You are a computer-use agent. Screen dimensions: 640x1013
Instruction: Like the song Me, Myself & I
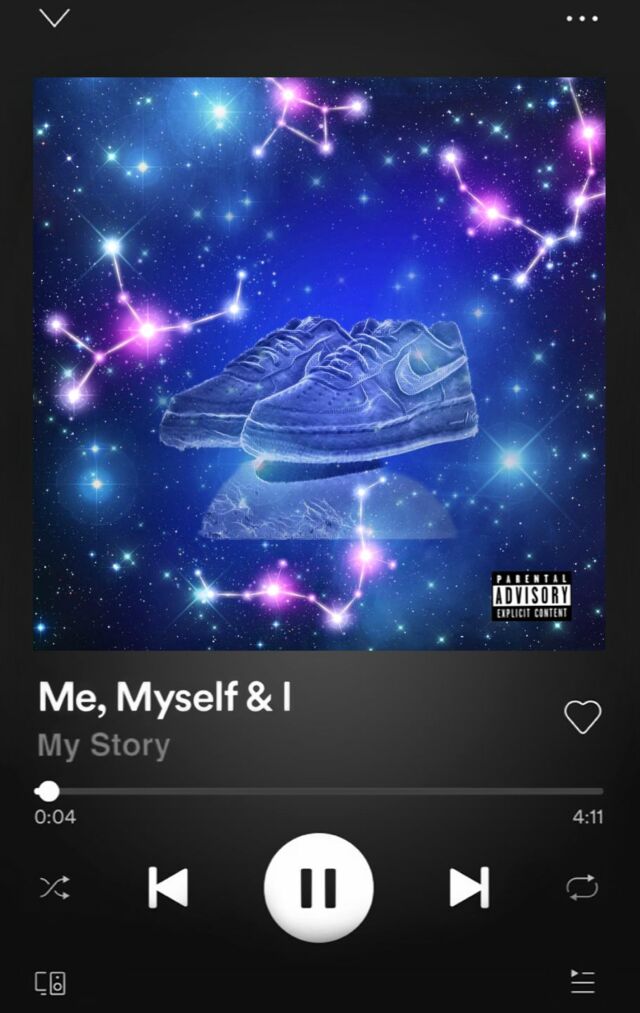click(x=582, y=717)
